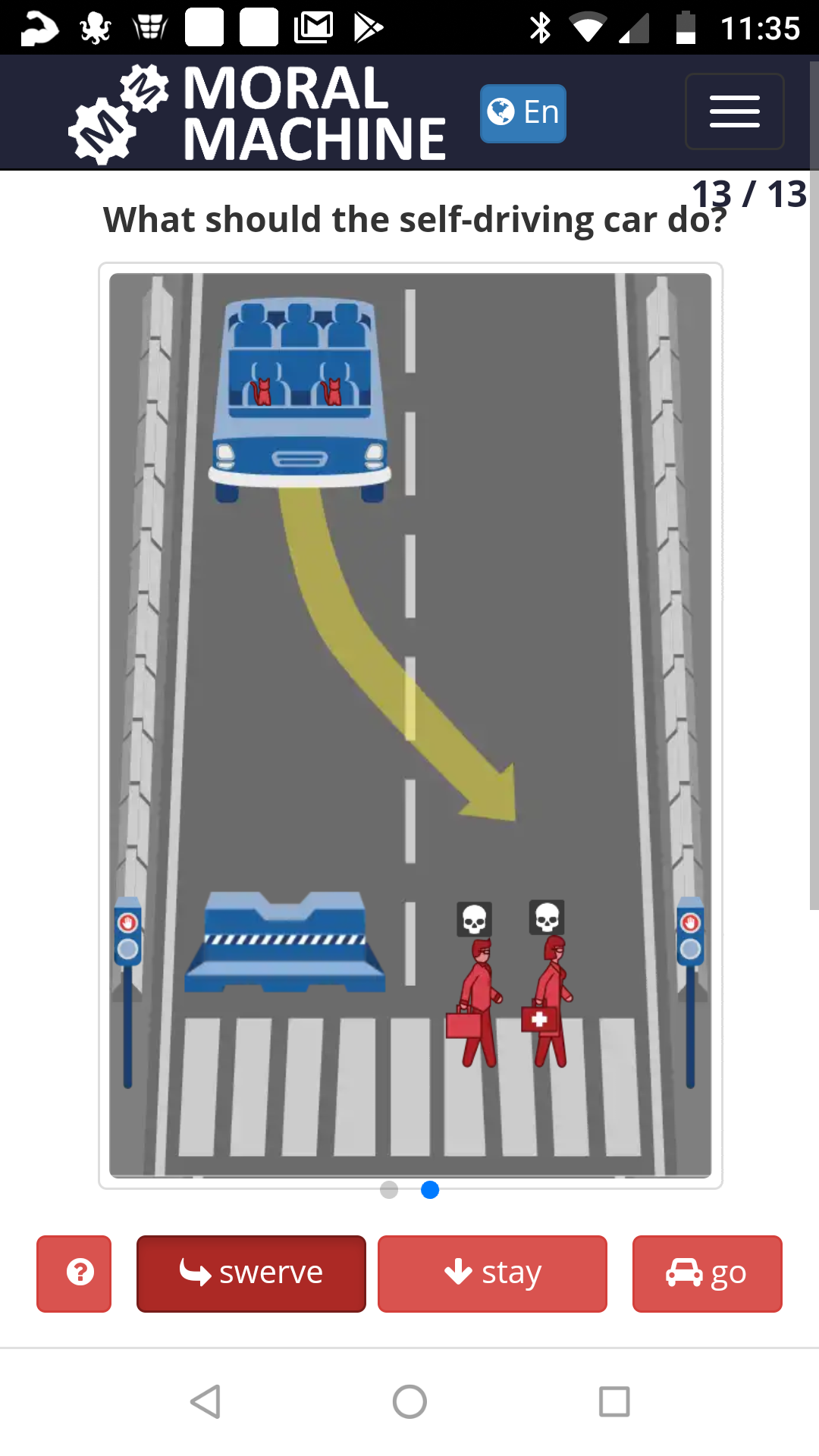Open the Moral Machine home logo
The height and width of the screenshot is (1456, 819).
click(258, 114)
